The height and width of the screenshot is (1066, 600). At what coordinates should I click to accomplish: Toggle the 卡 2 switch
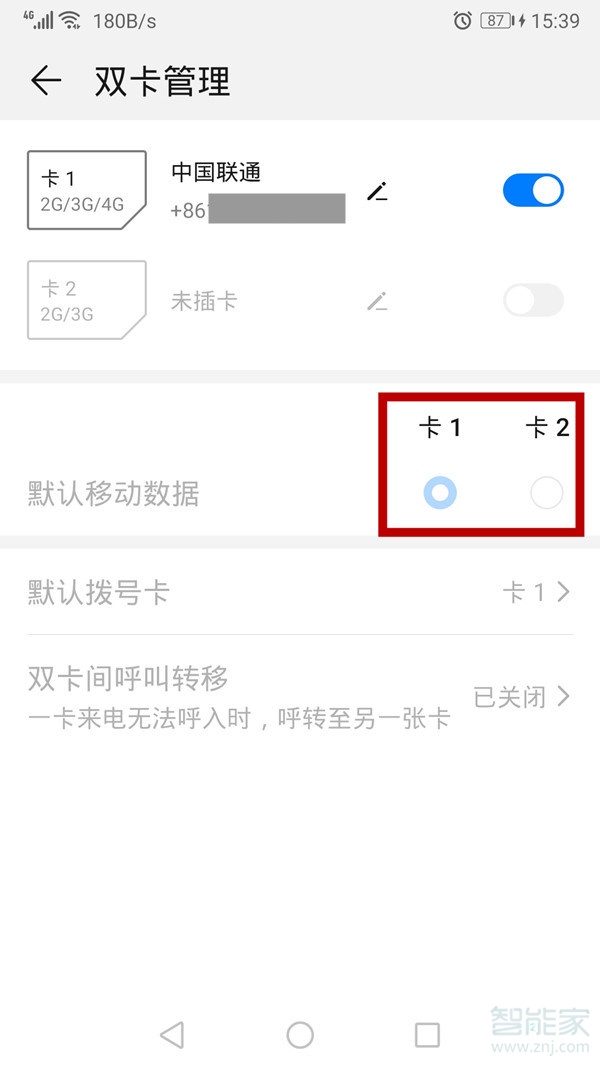pyautogui.click(x=533, y=300)
